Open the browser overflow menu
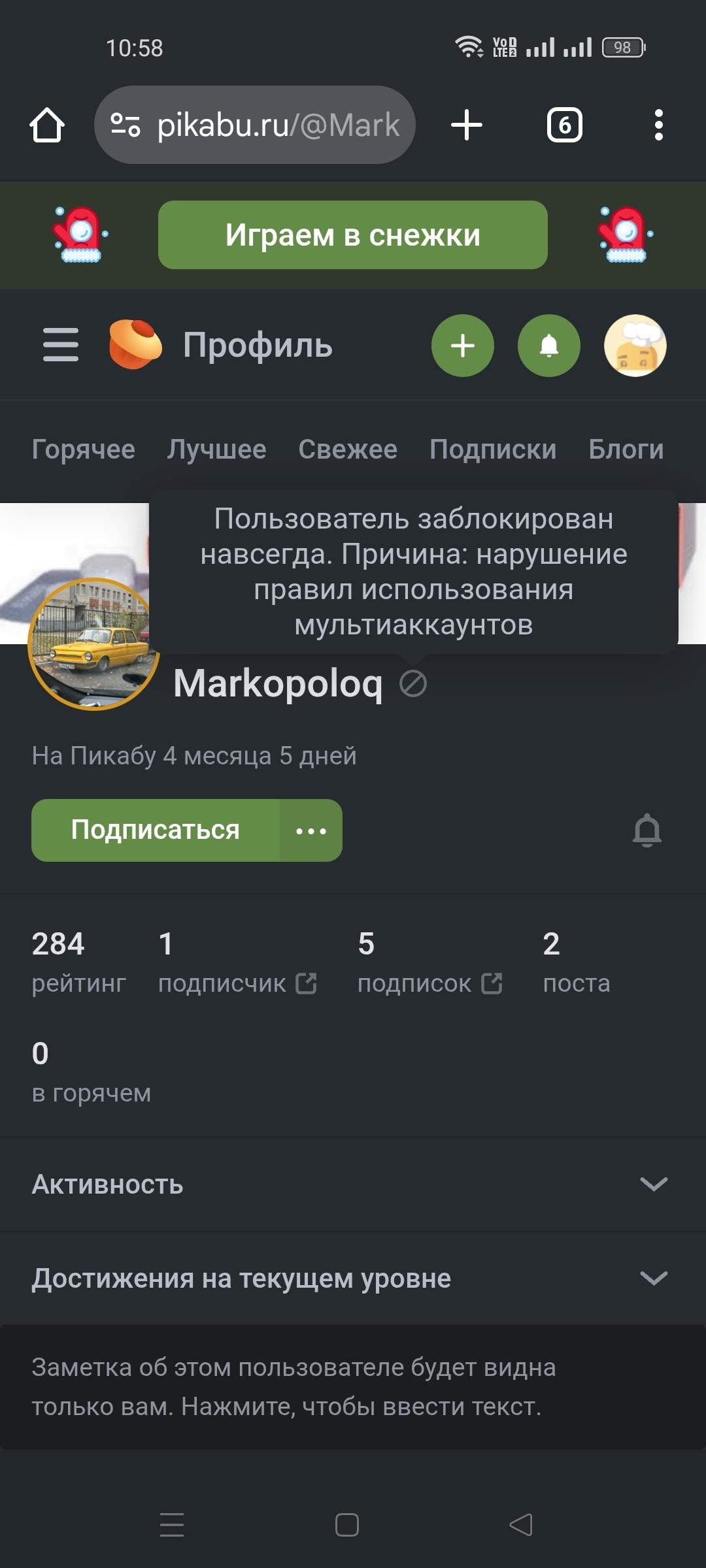This screenshot has height=1568, width=706. [658, 125]
